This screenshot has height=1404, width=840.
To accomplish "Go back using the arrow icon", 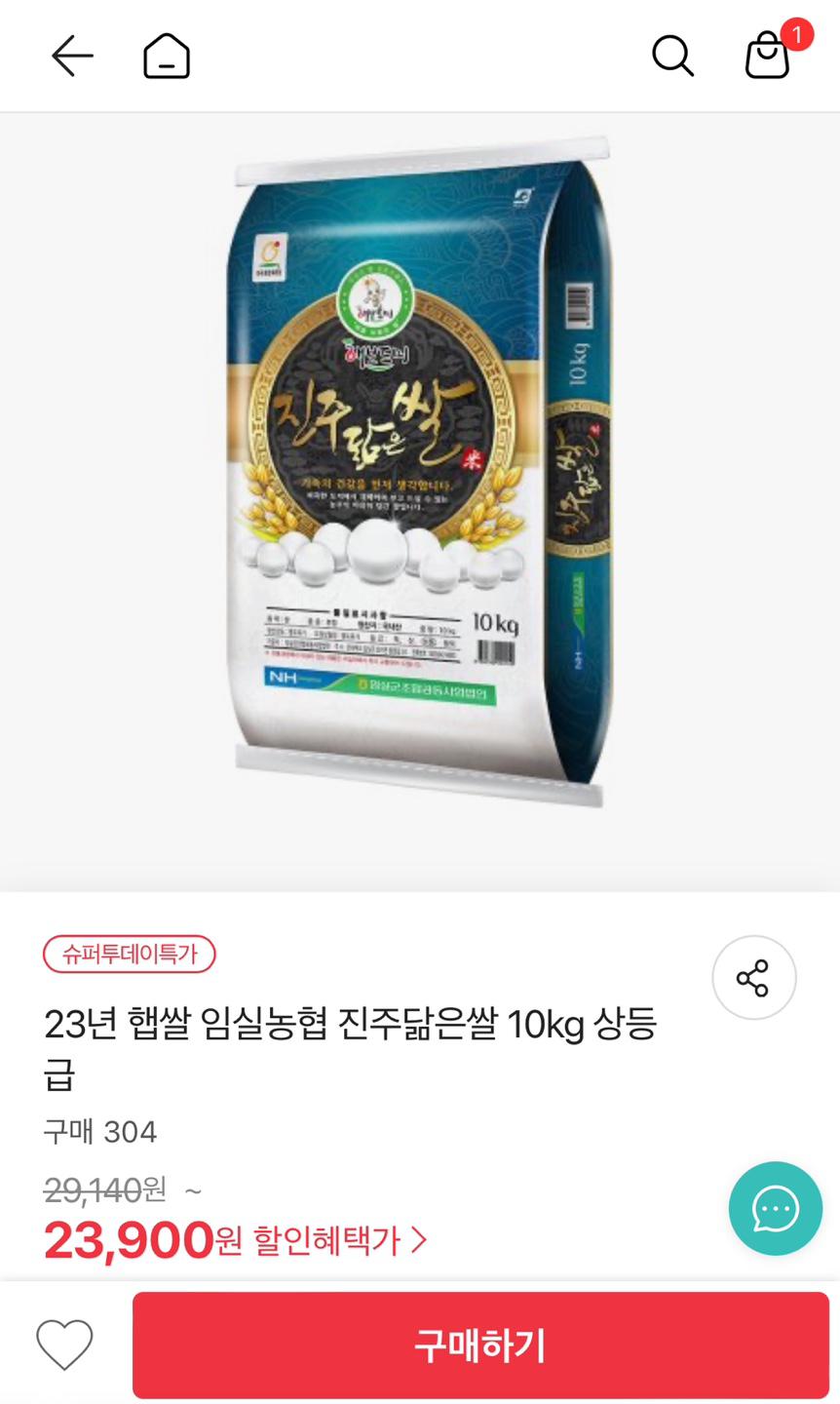I will (72, 56).
